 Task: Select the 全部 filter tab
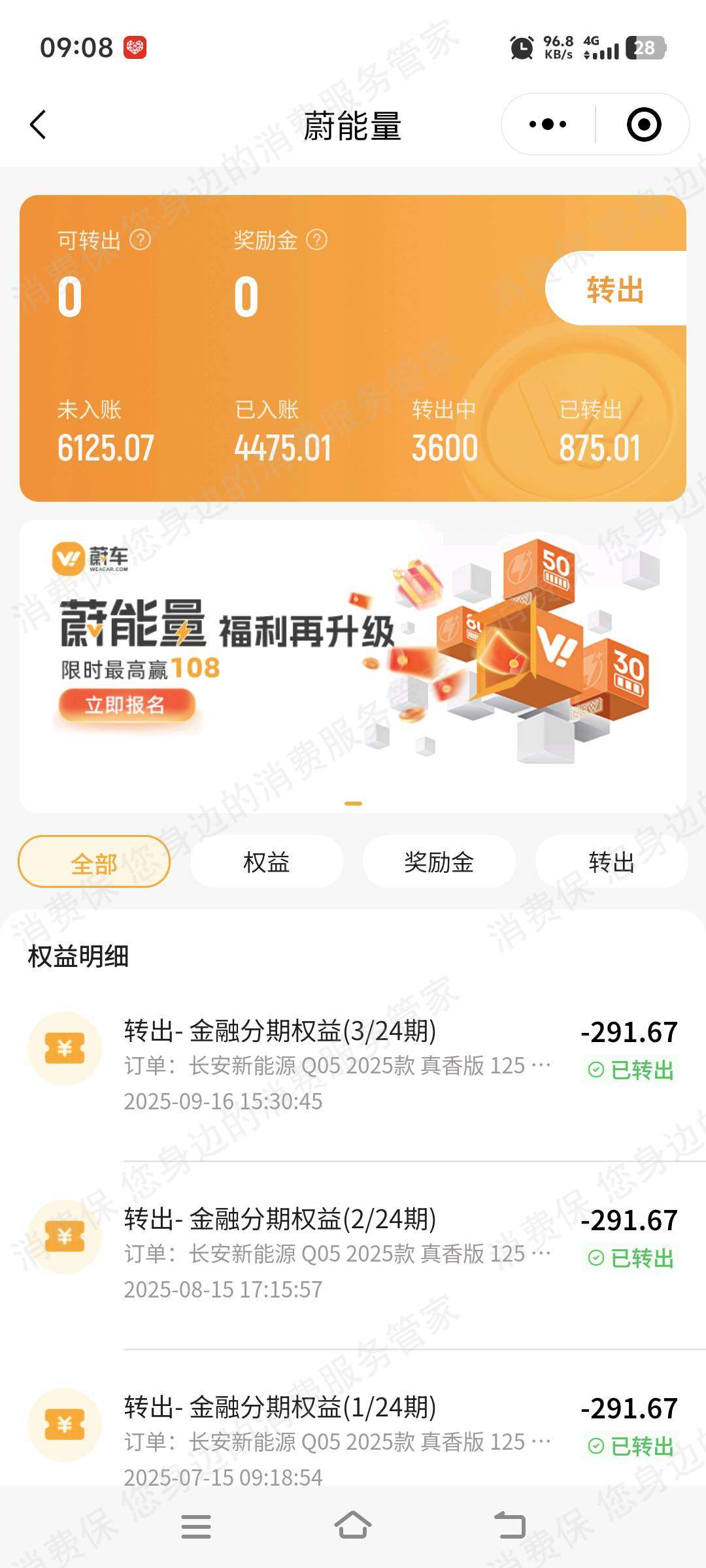[94, 862]
